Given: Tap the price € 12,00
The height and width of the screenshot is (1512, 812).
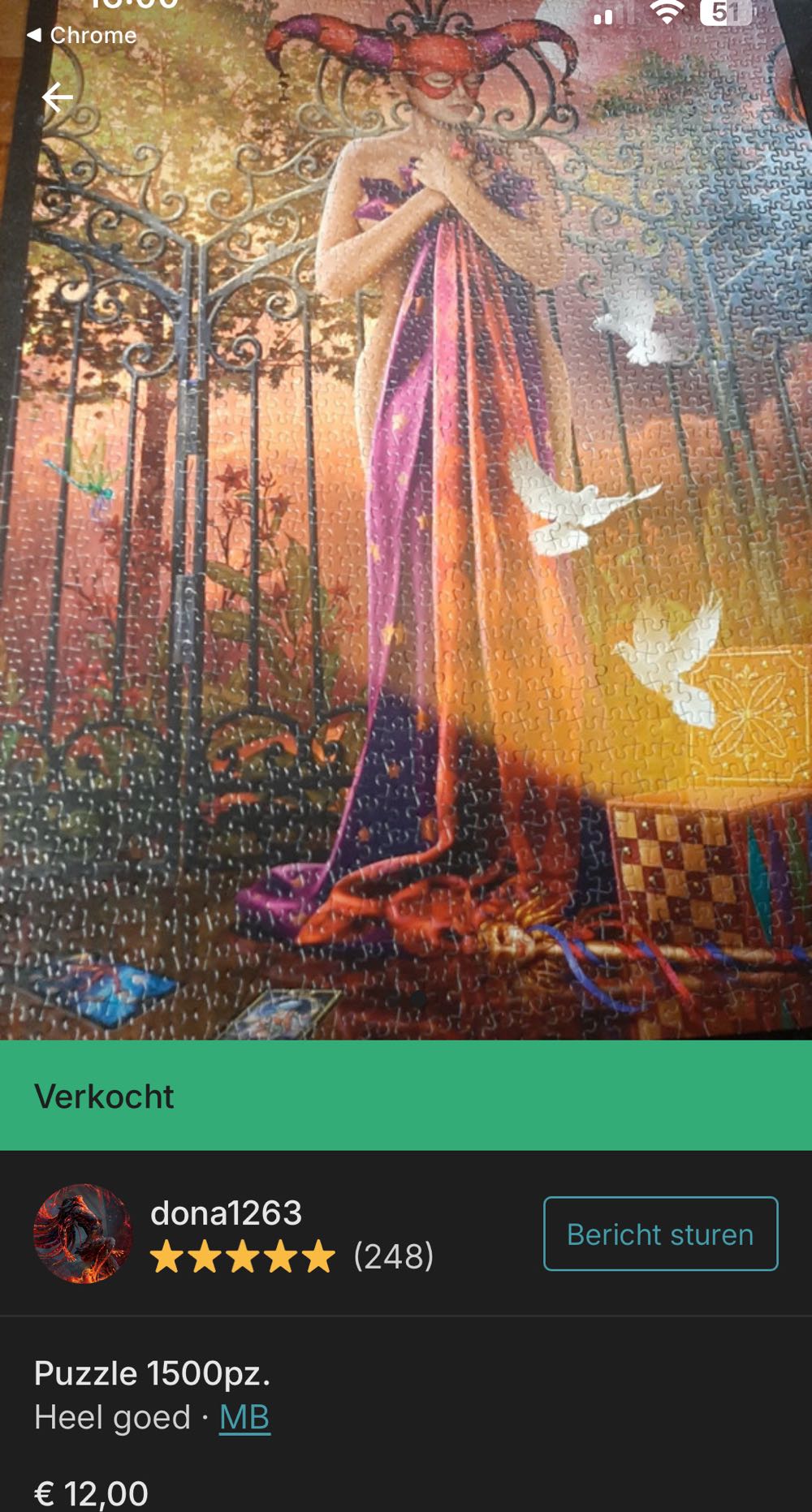Looking at the screenshot, I should tap(91, 1493).
